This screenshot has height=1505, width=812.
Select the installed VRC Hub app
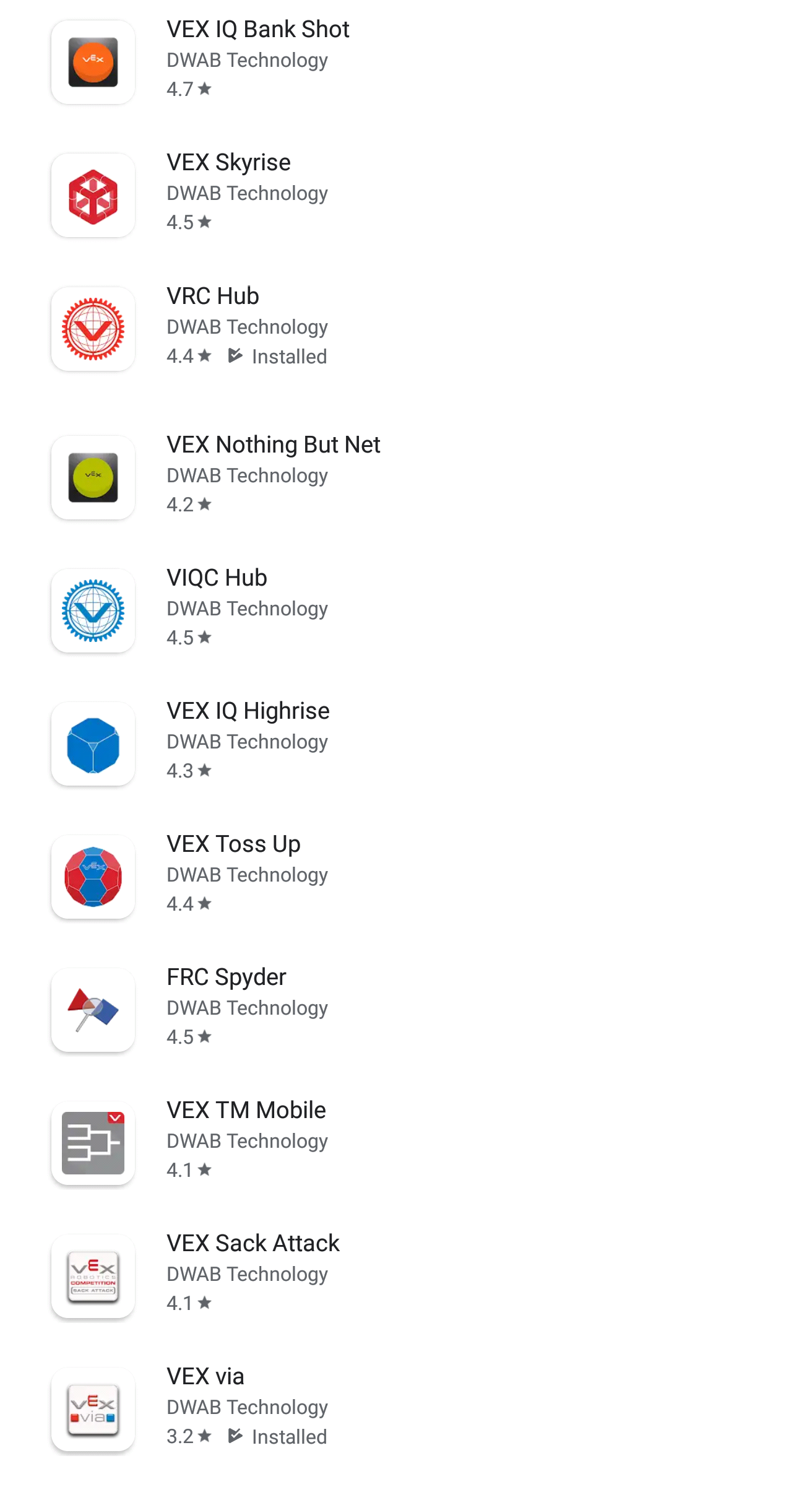click(x=406, y=329)
